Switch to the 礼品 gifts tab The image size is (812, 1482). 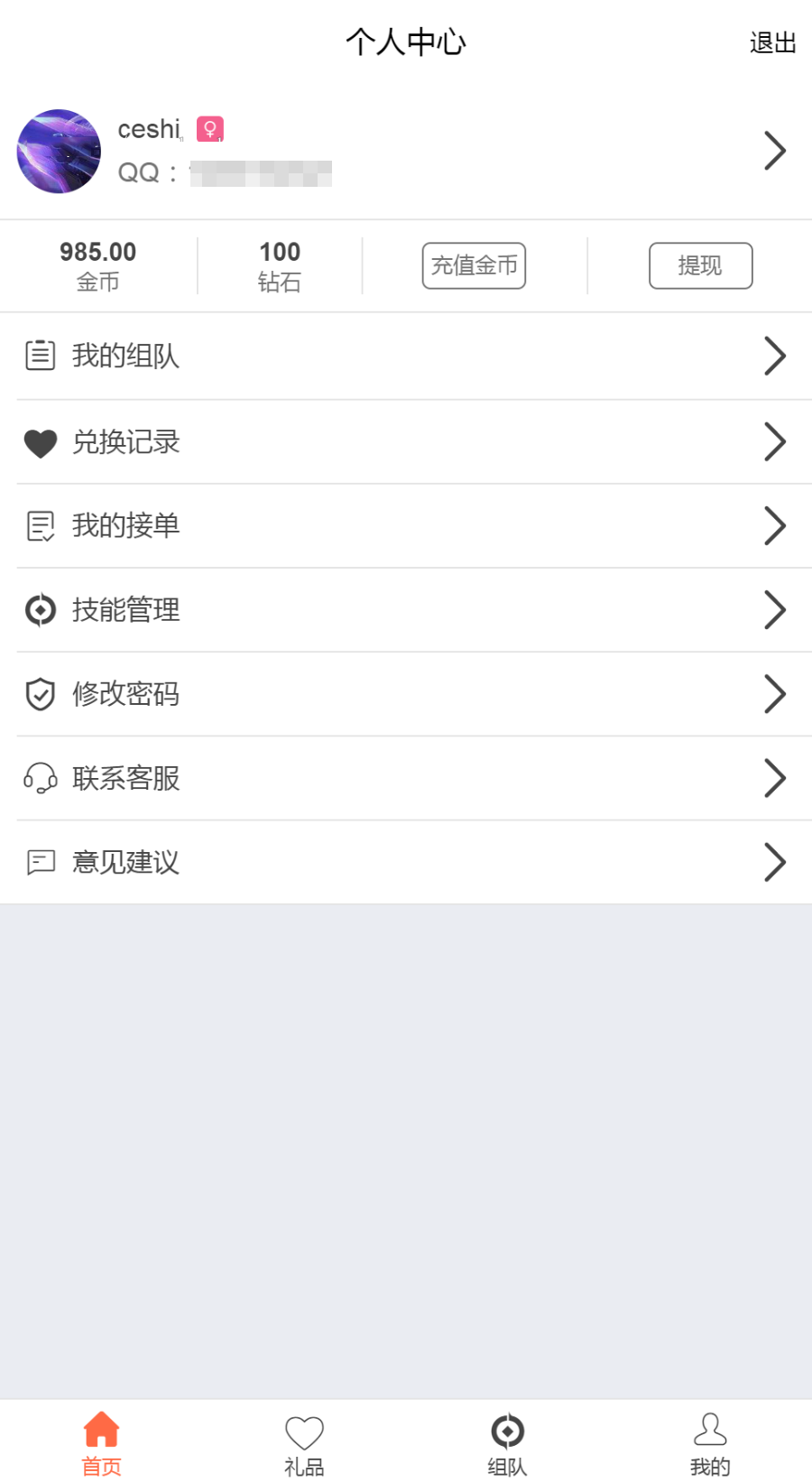304,1442
